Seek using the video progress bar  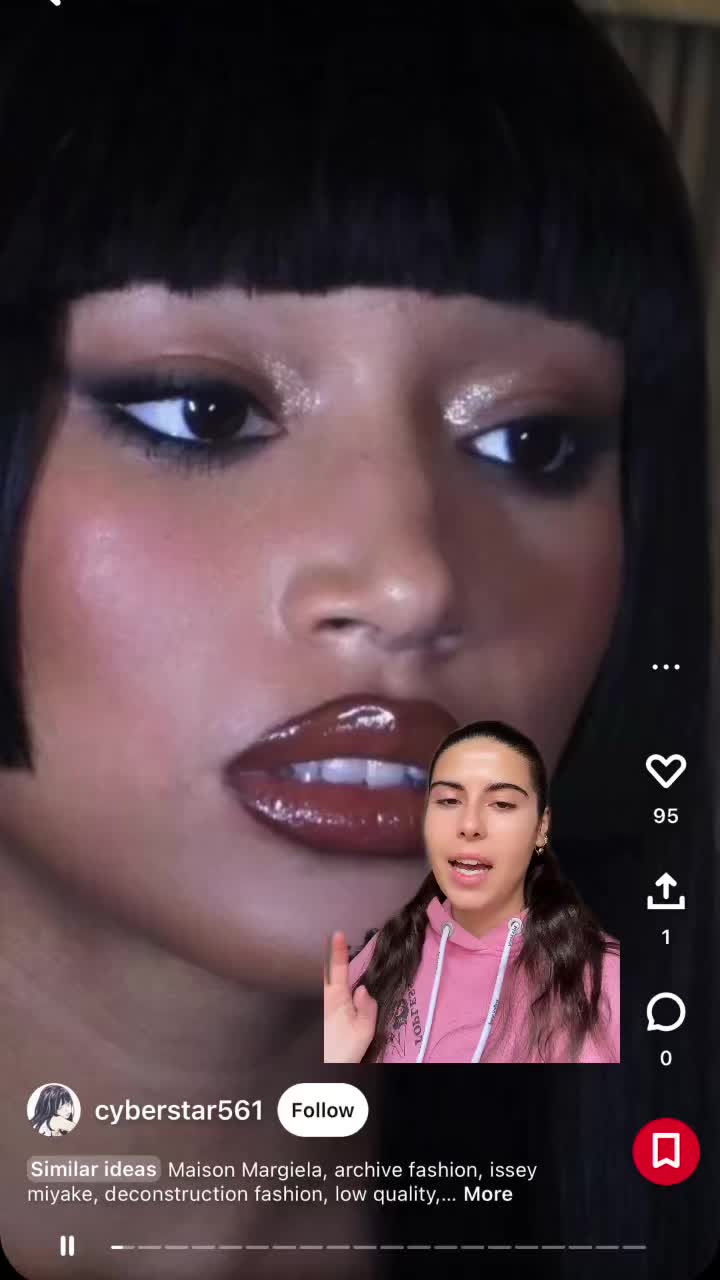click(378, 1247)
